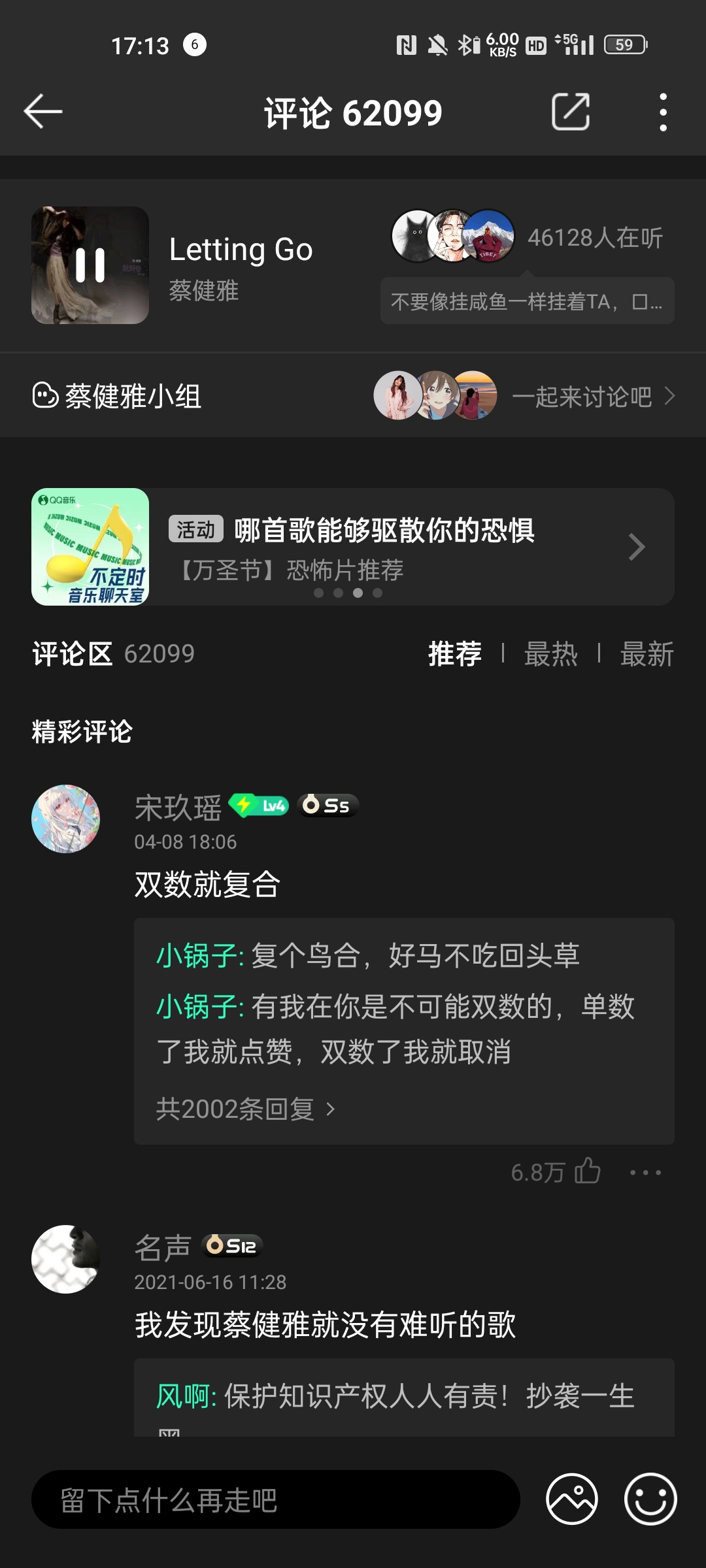Tap the 留下点什么再走吧 comment box
The width and height of the screenshot is (706, 1568).
click(275, 1499)
